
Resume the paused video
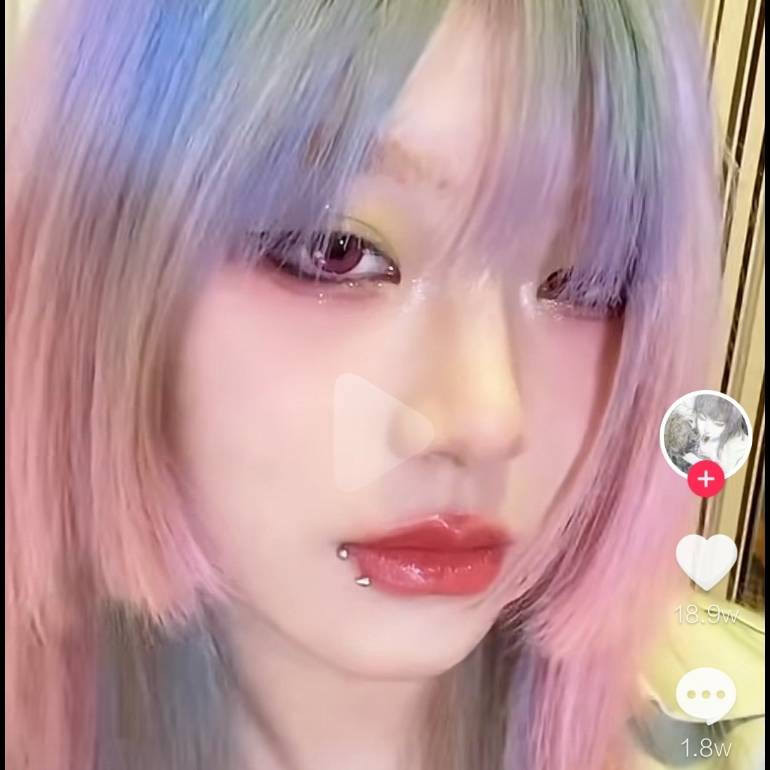[381, 432]
